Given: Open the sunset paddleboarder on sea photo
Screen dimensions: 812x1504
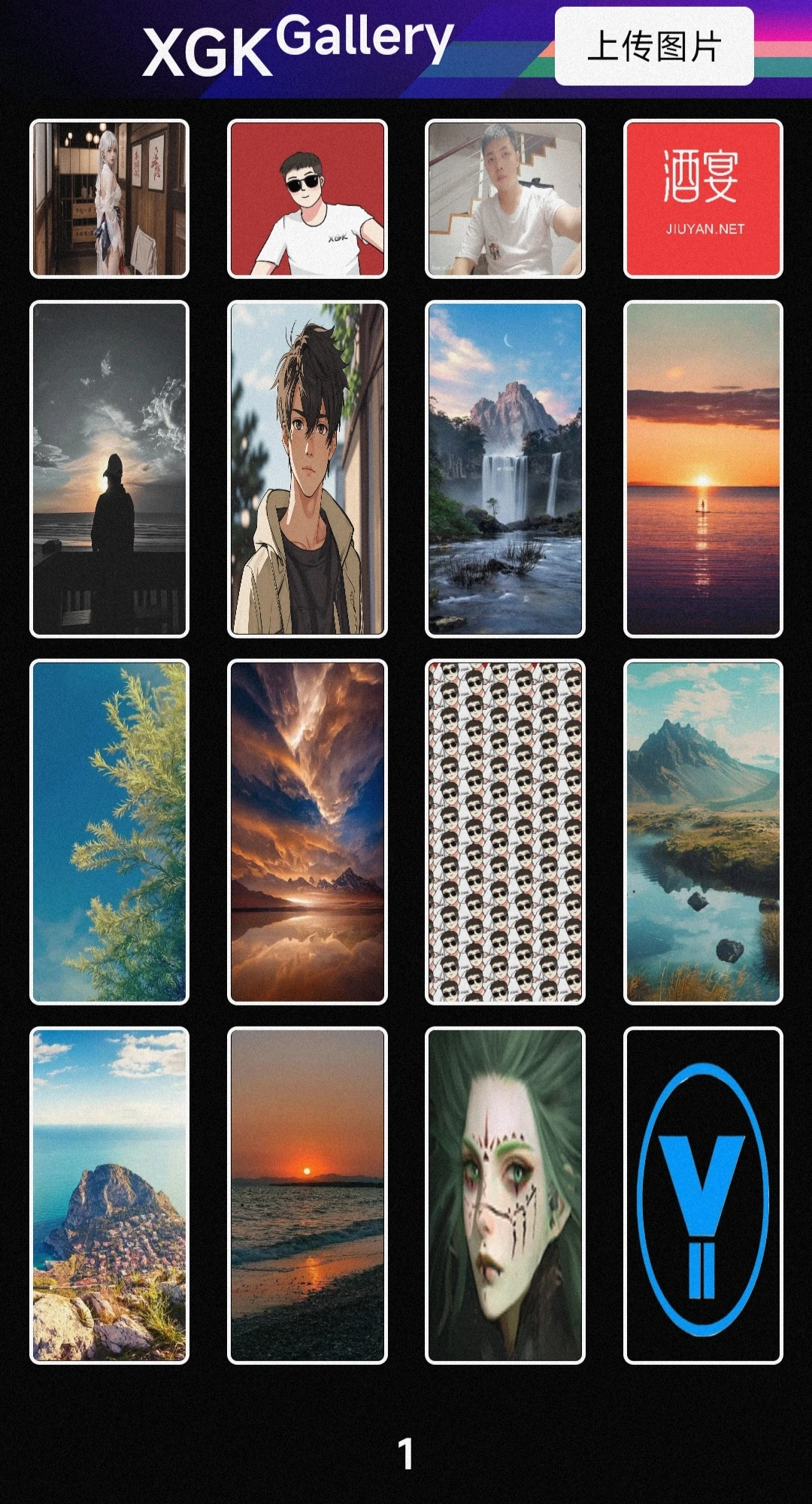Looking at the screenshot, I should [703, 469].
